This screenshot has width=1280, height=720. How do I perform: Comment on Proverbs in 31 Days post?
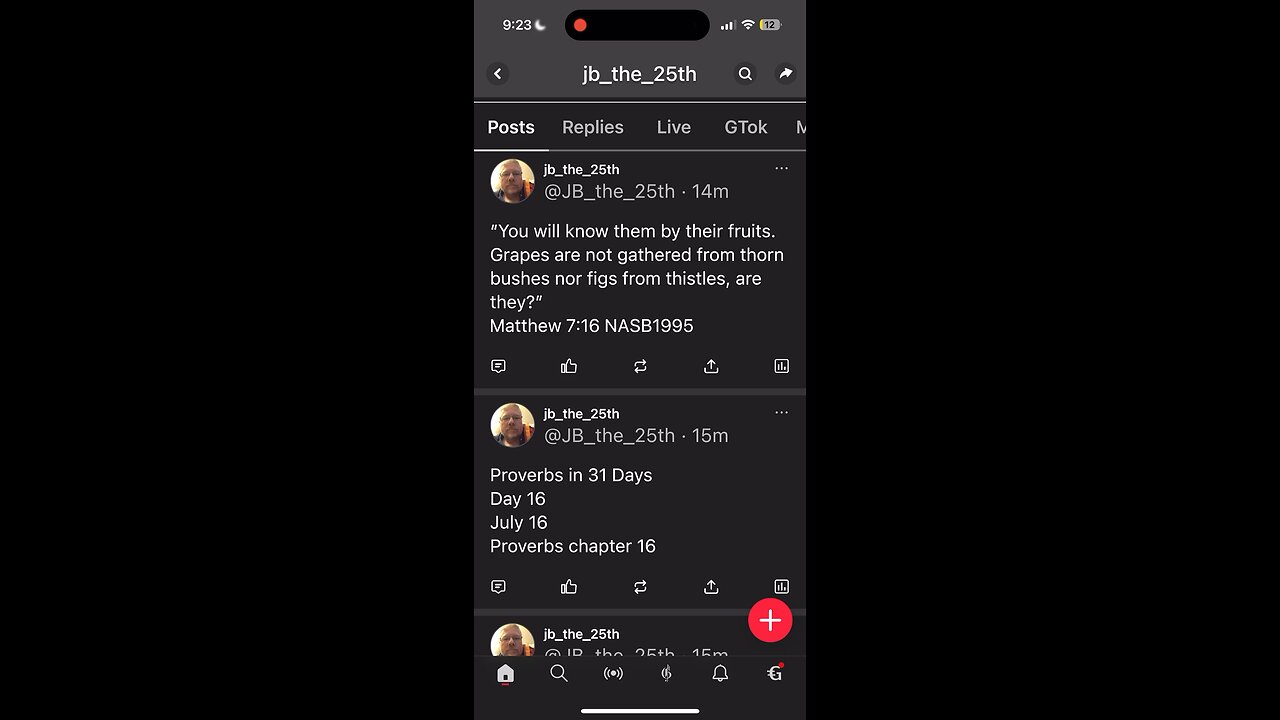tap(499, 587)
